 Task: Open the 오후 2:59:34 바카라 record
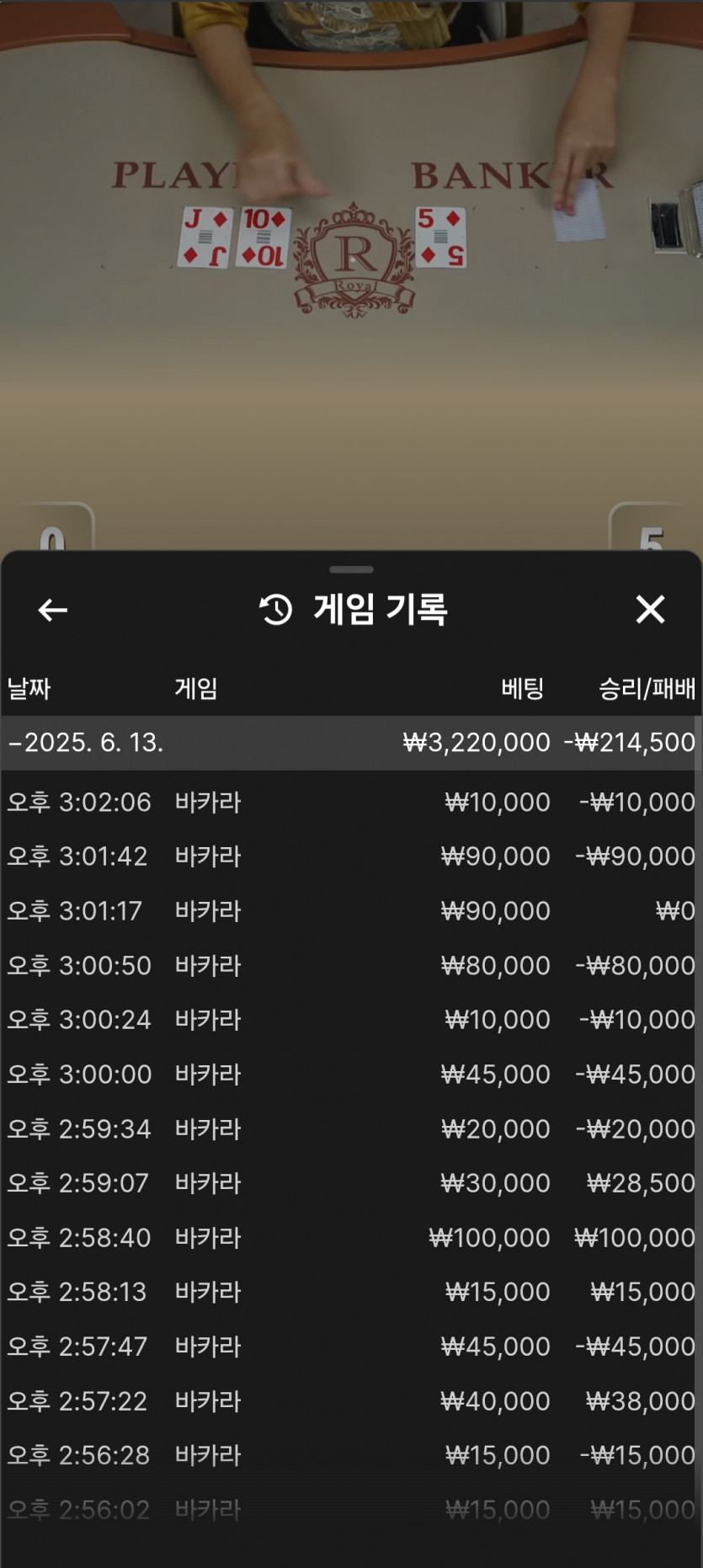[351, 1129]
